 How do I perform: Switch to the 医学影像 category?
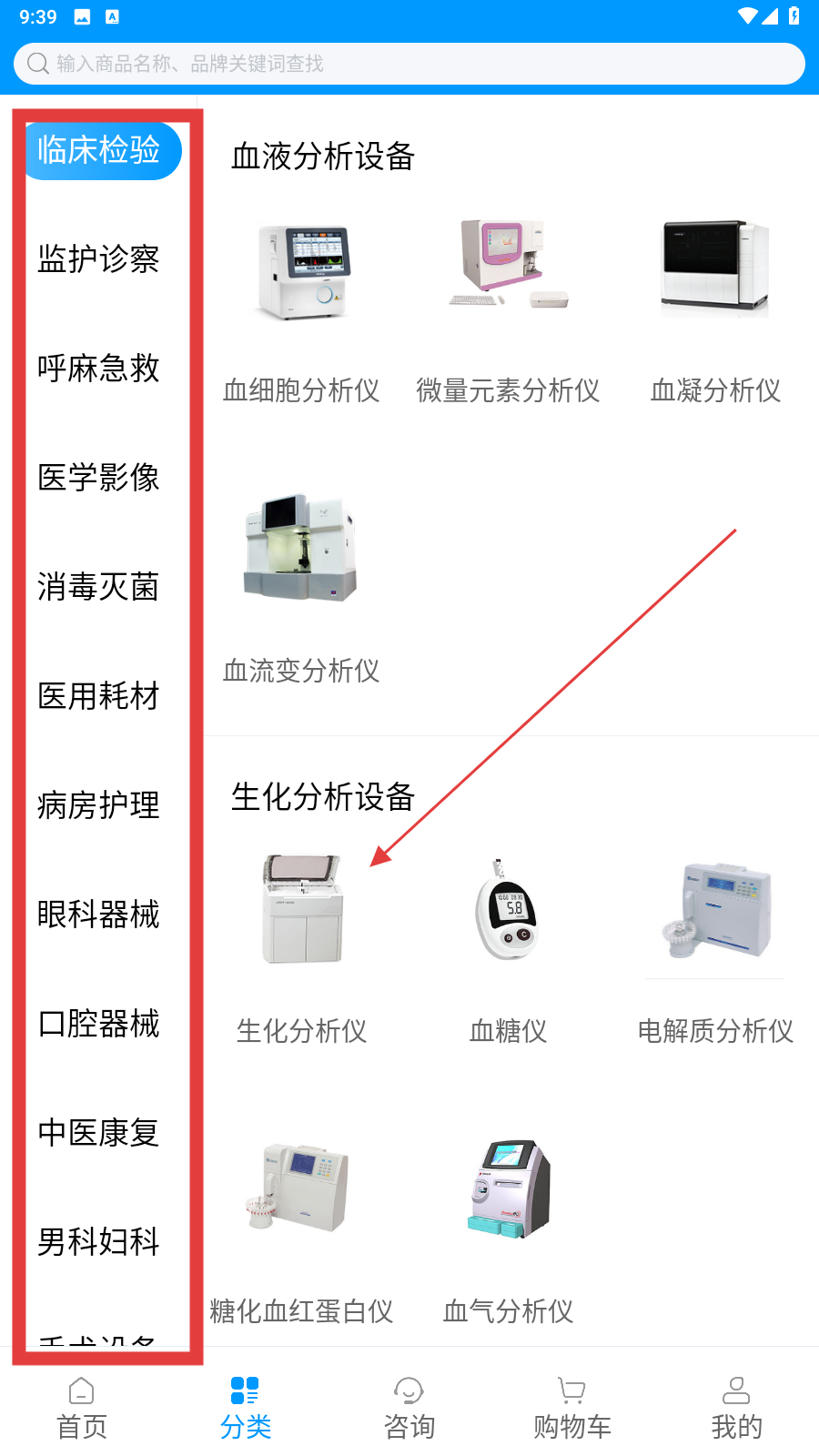pyautogui.click(x=98, y=478)
